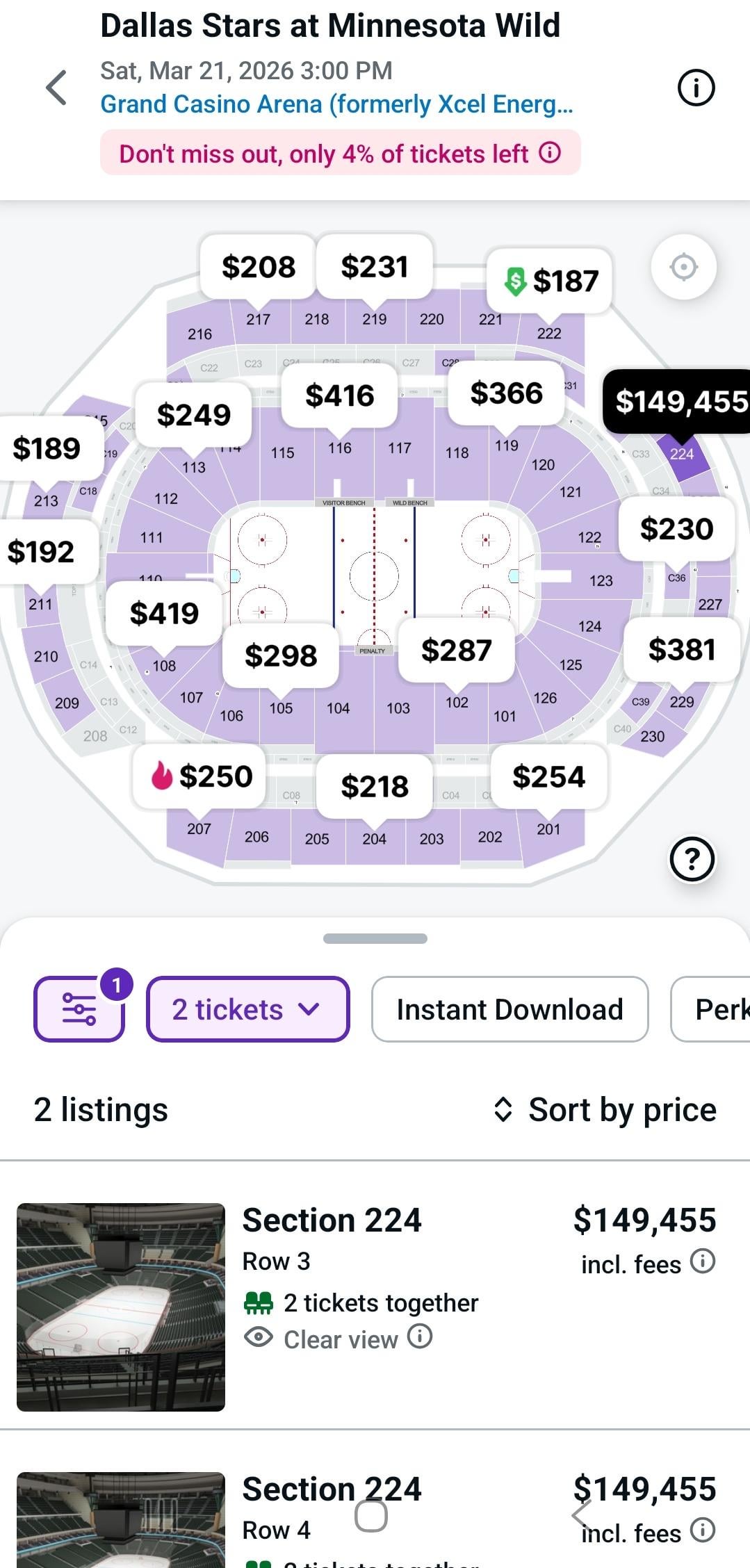Image resolution: width=750 pixels, height=1568 pixels.
Task: Select the Instant Download chip
Action: tap(509, 1009)
